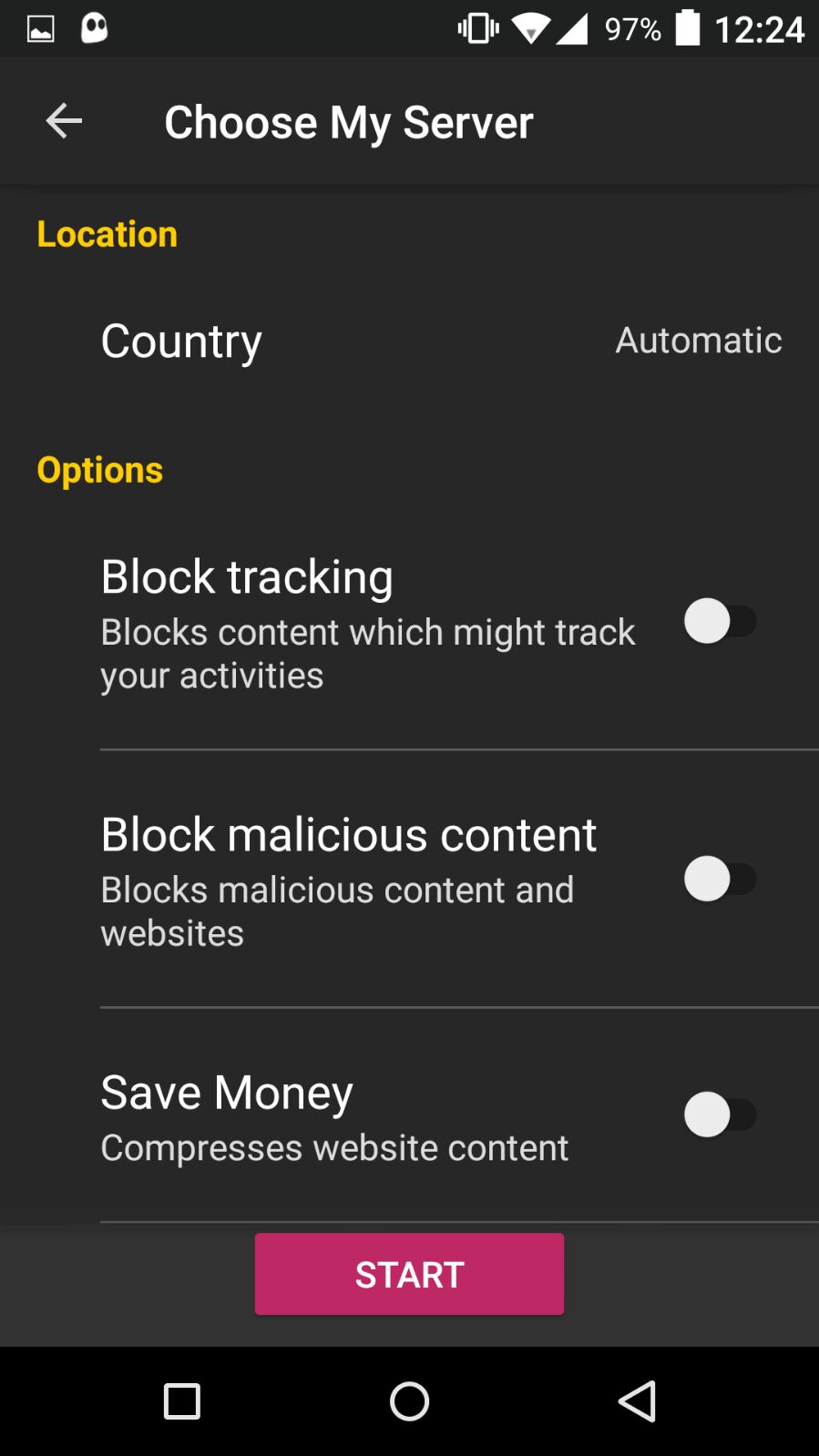Open the Country selection row

pyautogui.click(x=409, y=341)
